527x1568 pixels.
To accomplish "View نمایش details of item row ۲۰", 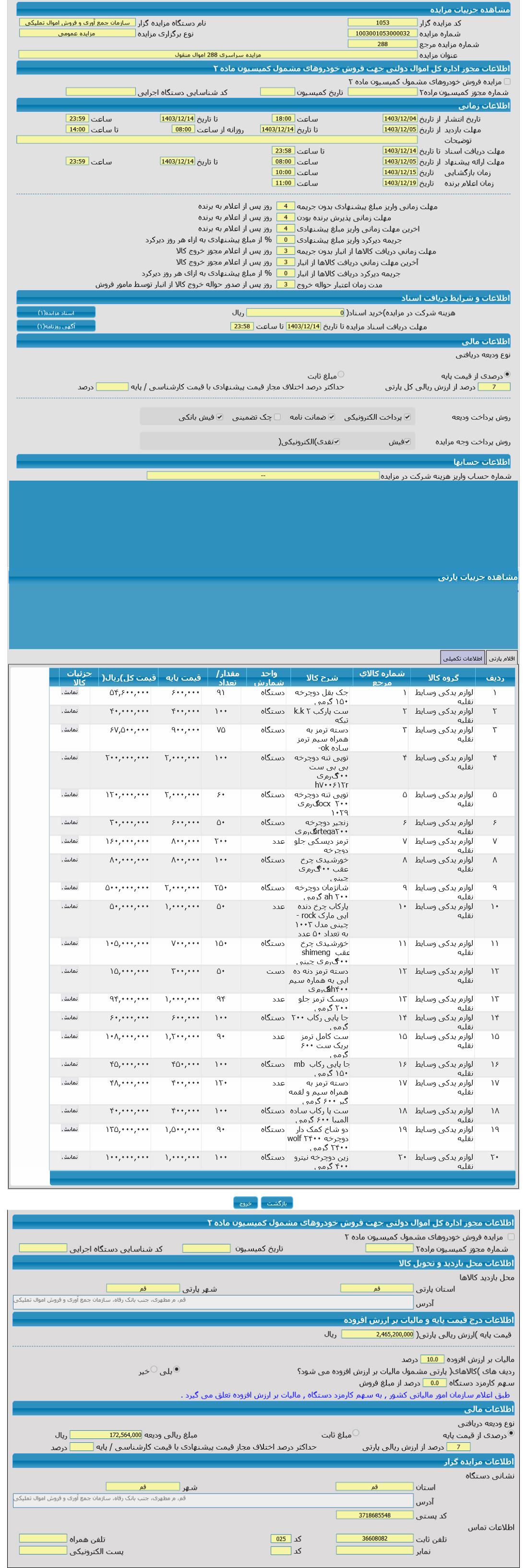I will 70,1156.
